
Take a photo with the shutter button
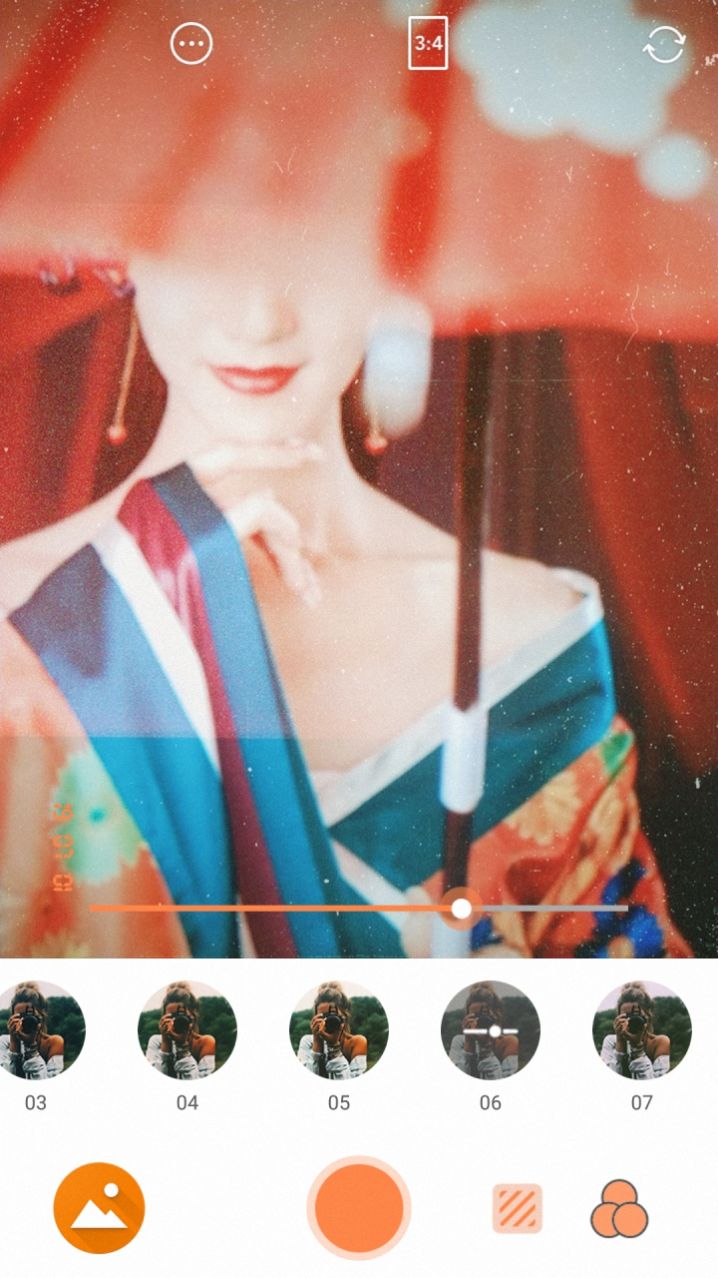pyautogui.click(x=359, y=1208)
